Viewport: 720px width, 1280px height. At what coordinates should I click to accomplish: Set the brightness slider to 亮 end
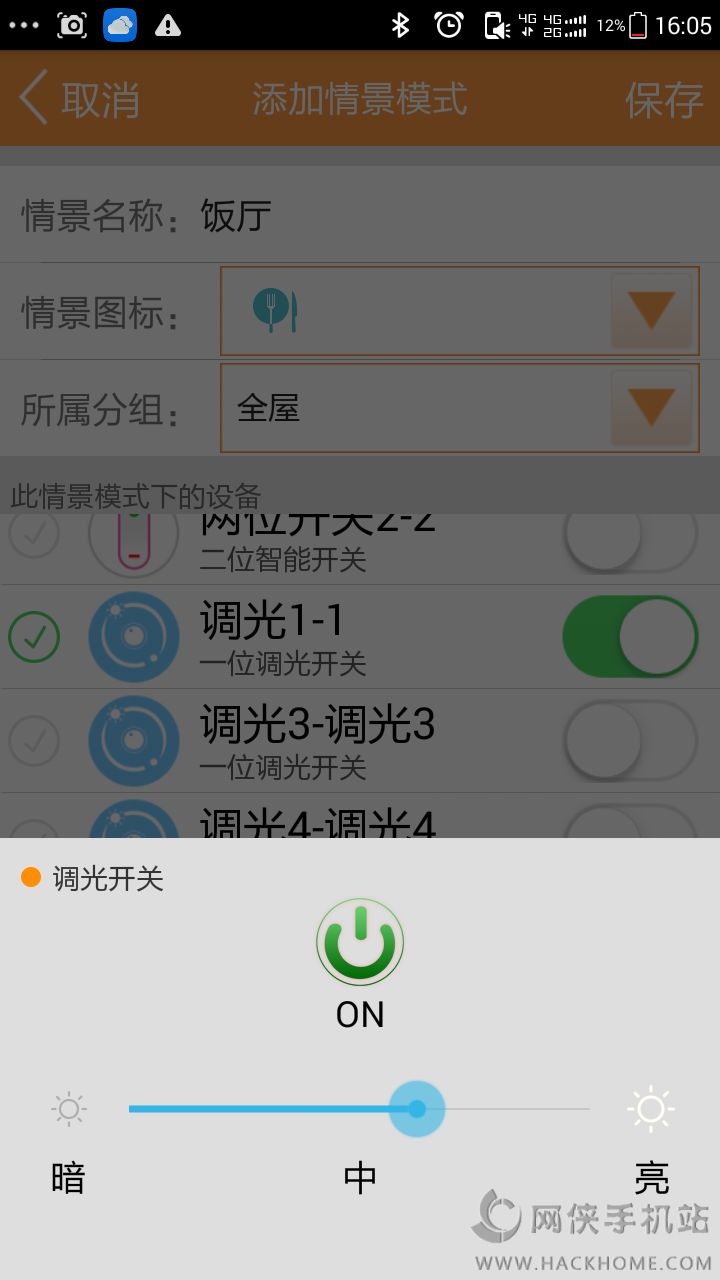(587, 1109)
